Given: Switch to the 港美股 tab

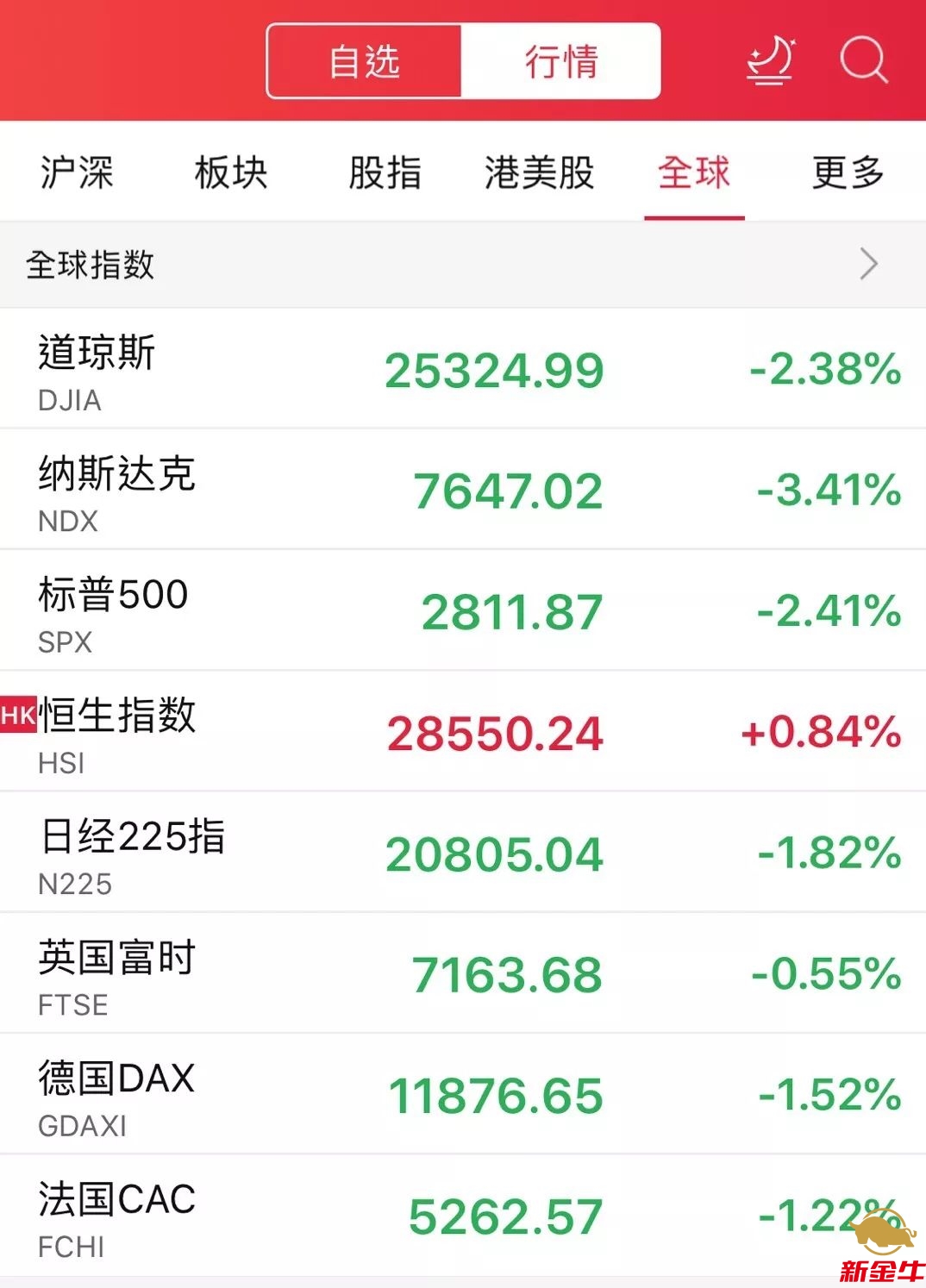Looking at the screenshot, I should coord(539,172).
